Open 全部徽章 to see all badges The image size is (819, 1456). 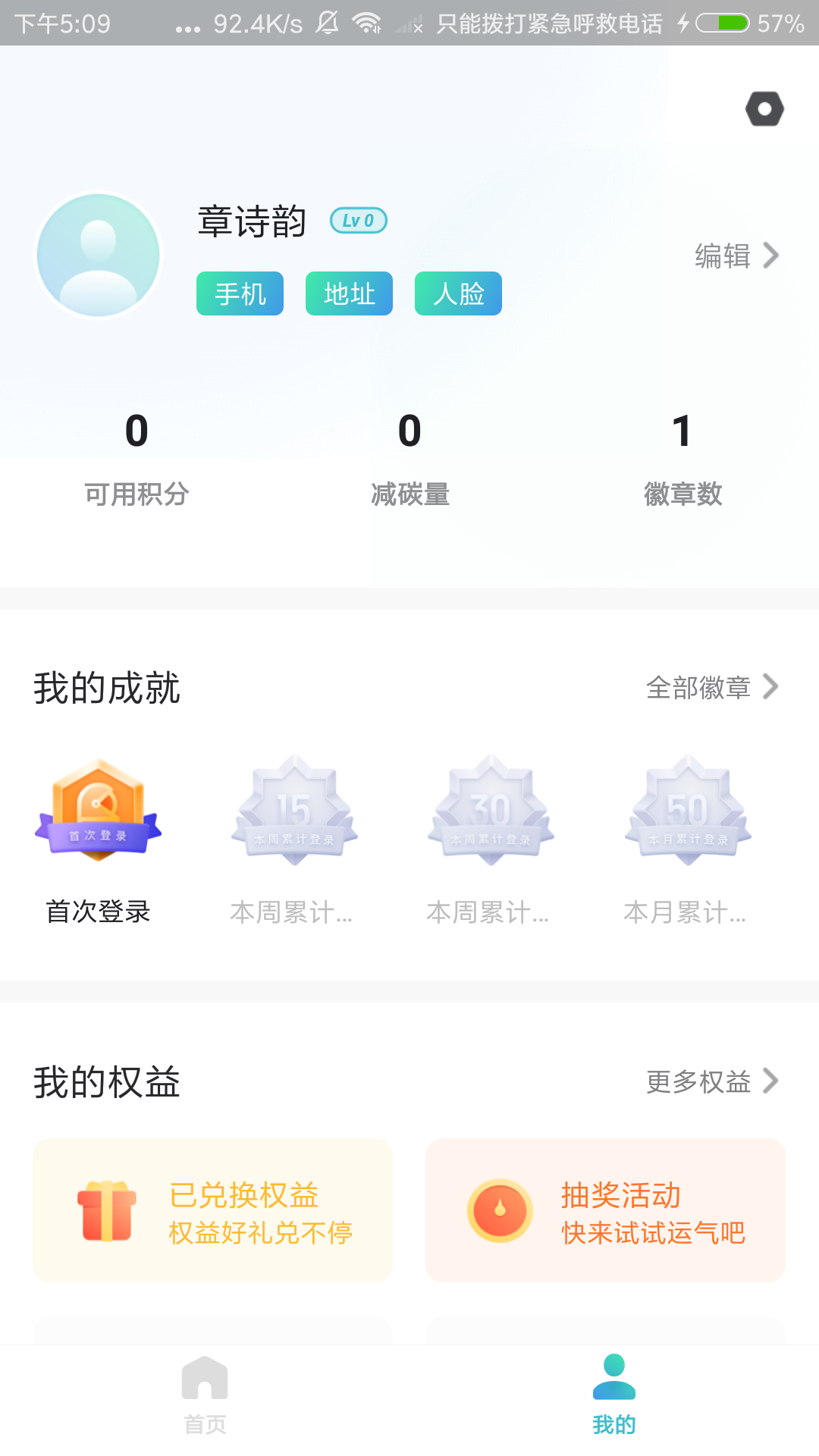click(711, 687)
